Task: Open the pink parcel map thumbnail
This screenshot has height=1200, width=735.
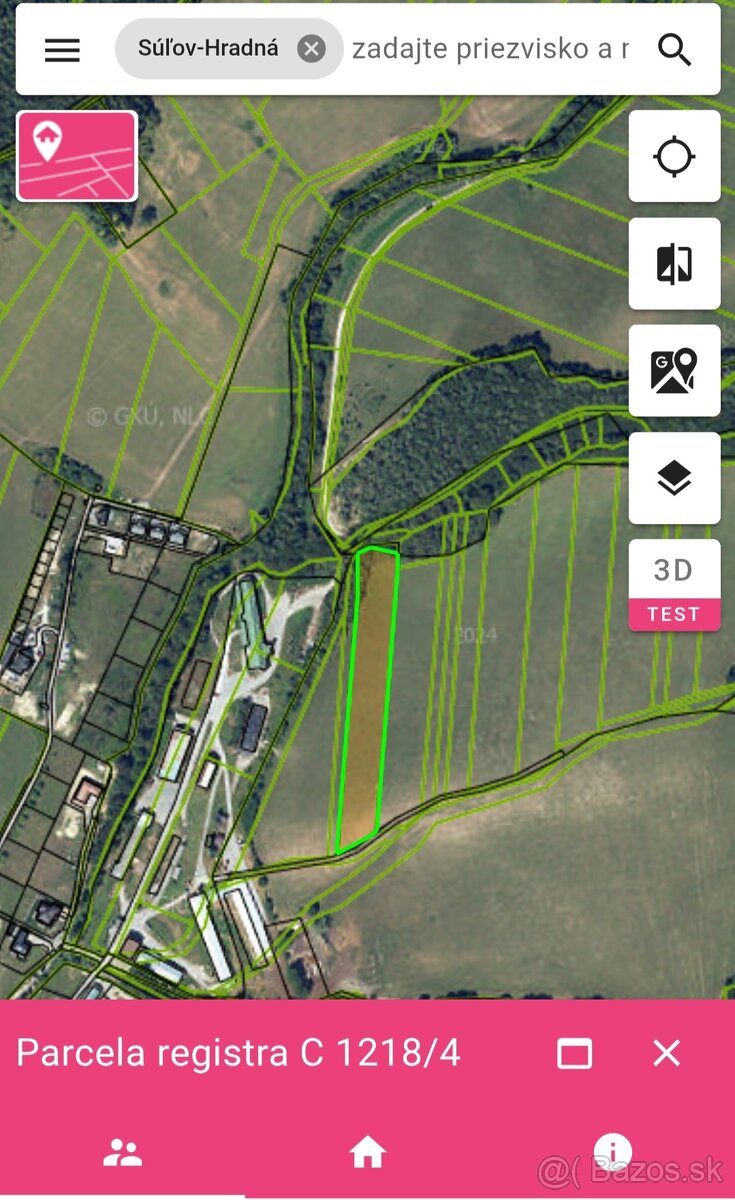Action: (77, 156)
